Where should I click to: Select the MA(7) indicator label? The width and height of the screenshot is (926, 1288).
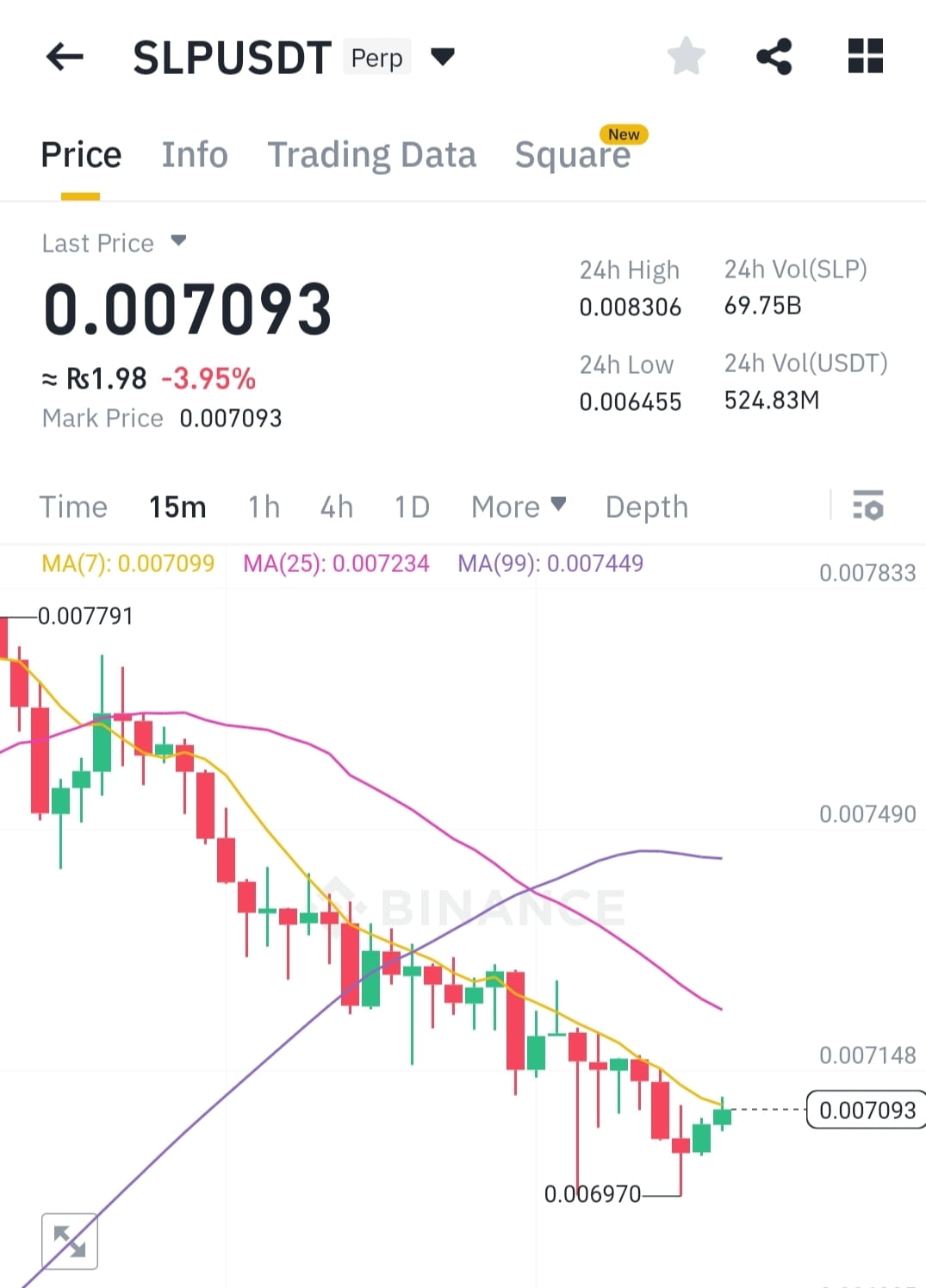(x=127, y=563)
